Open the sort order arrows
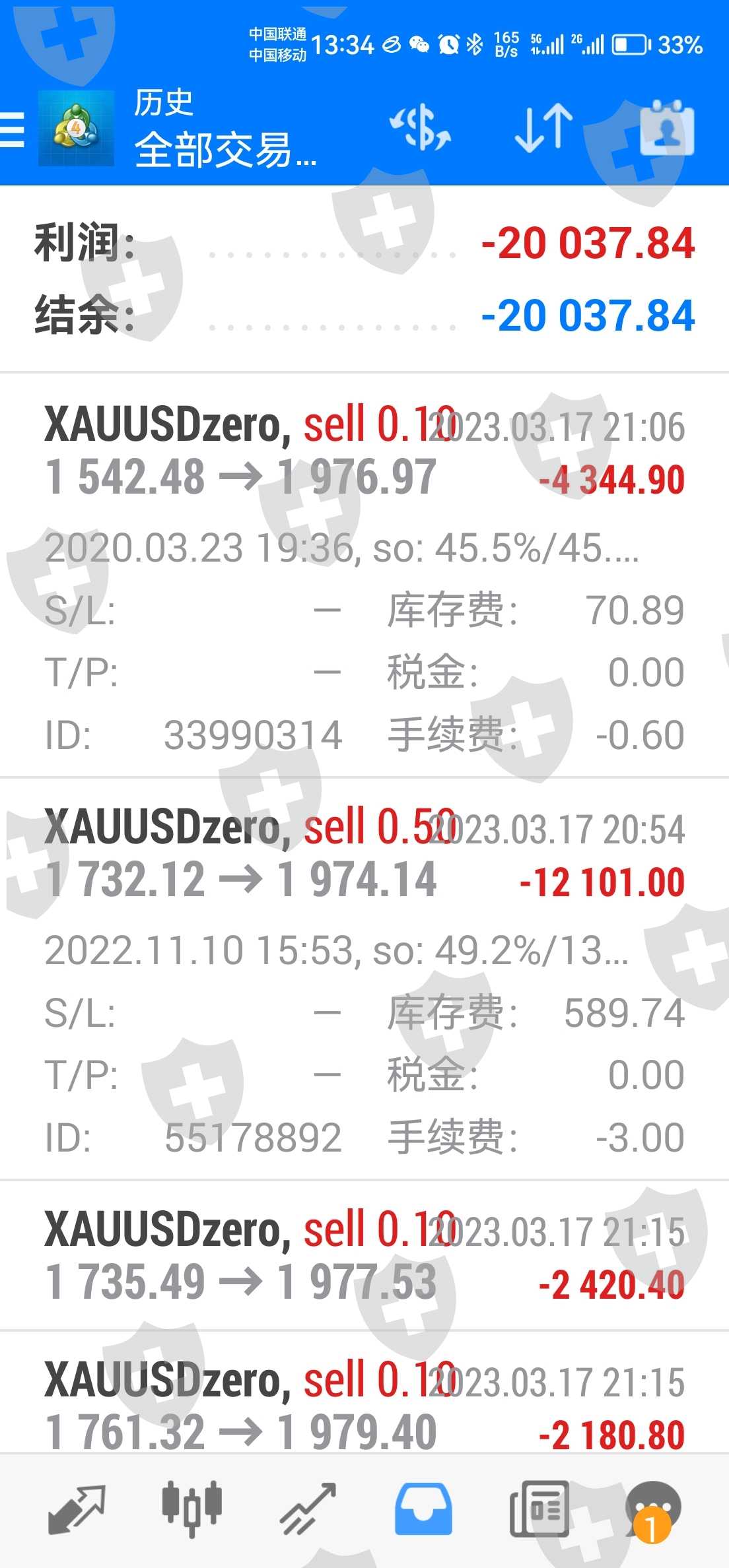Screen dimensions: 729x1568 [x=543, y=129]
